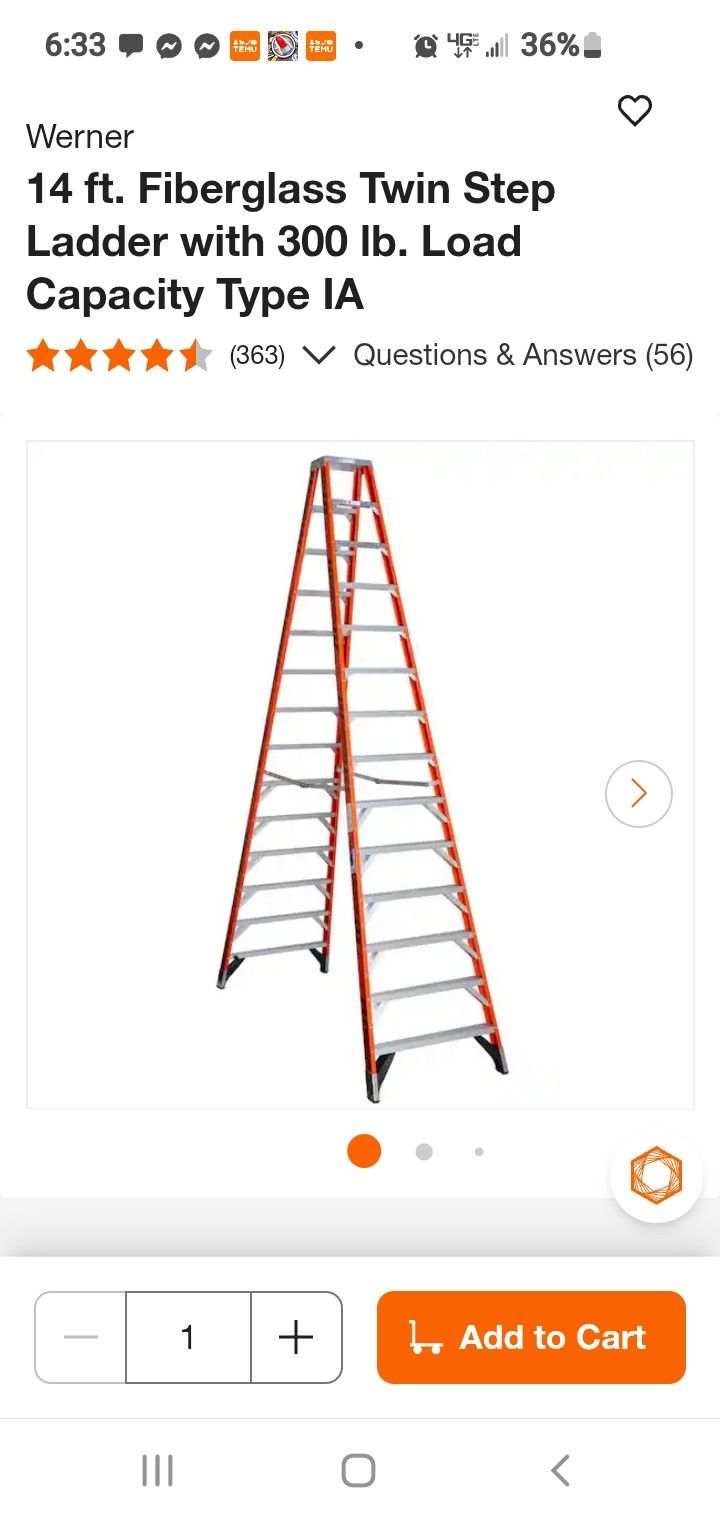Open the orange hexagon assistant button

click(656, 1175)
